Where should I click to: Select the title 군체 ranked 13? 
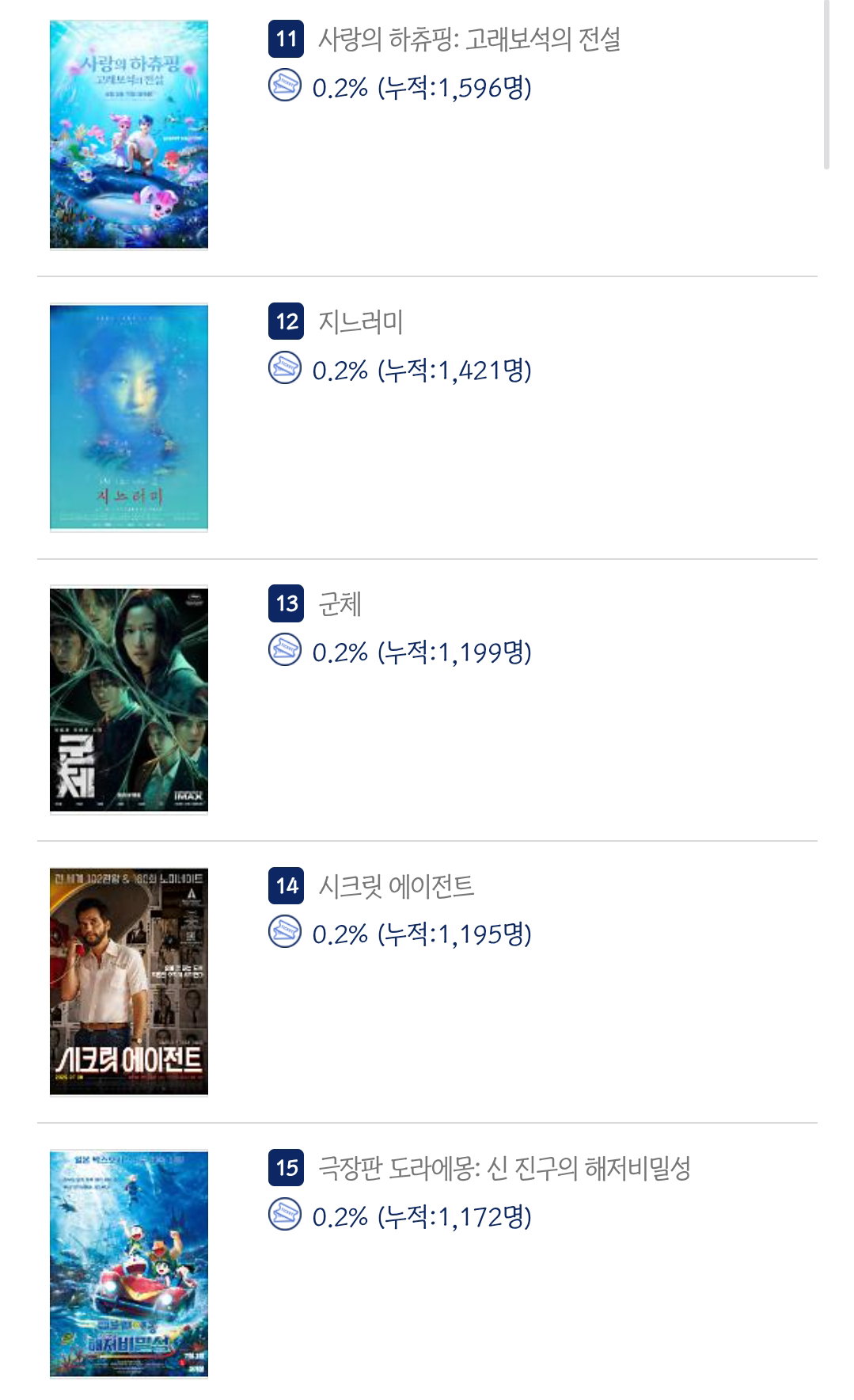click(x=340, y=603)
